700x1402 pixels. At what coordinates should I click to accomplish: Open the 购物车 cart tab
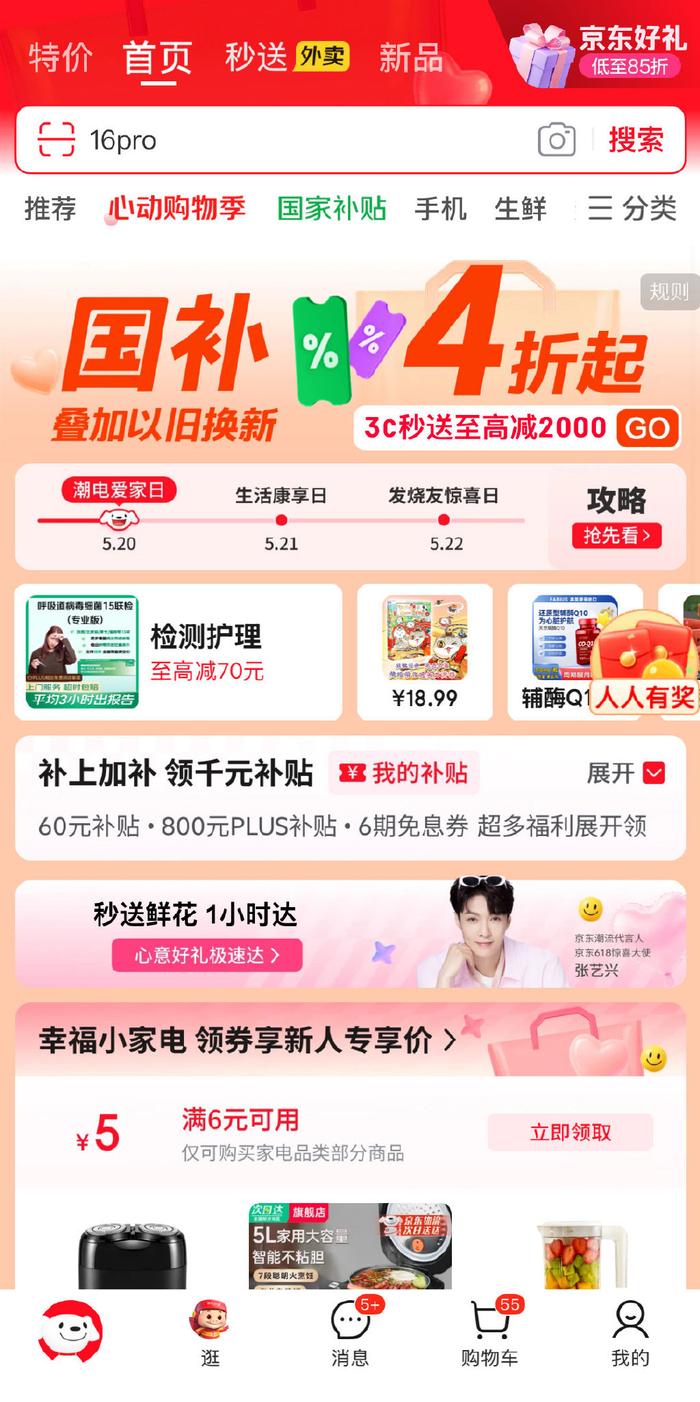tap(490, 1333)
